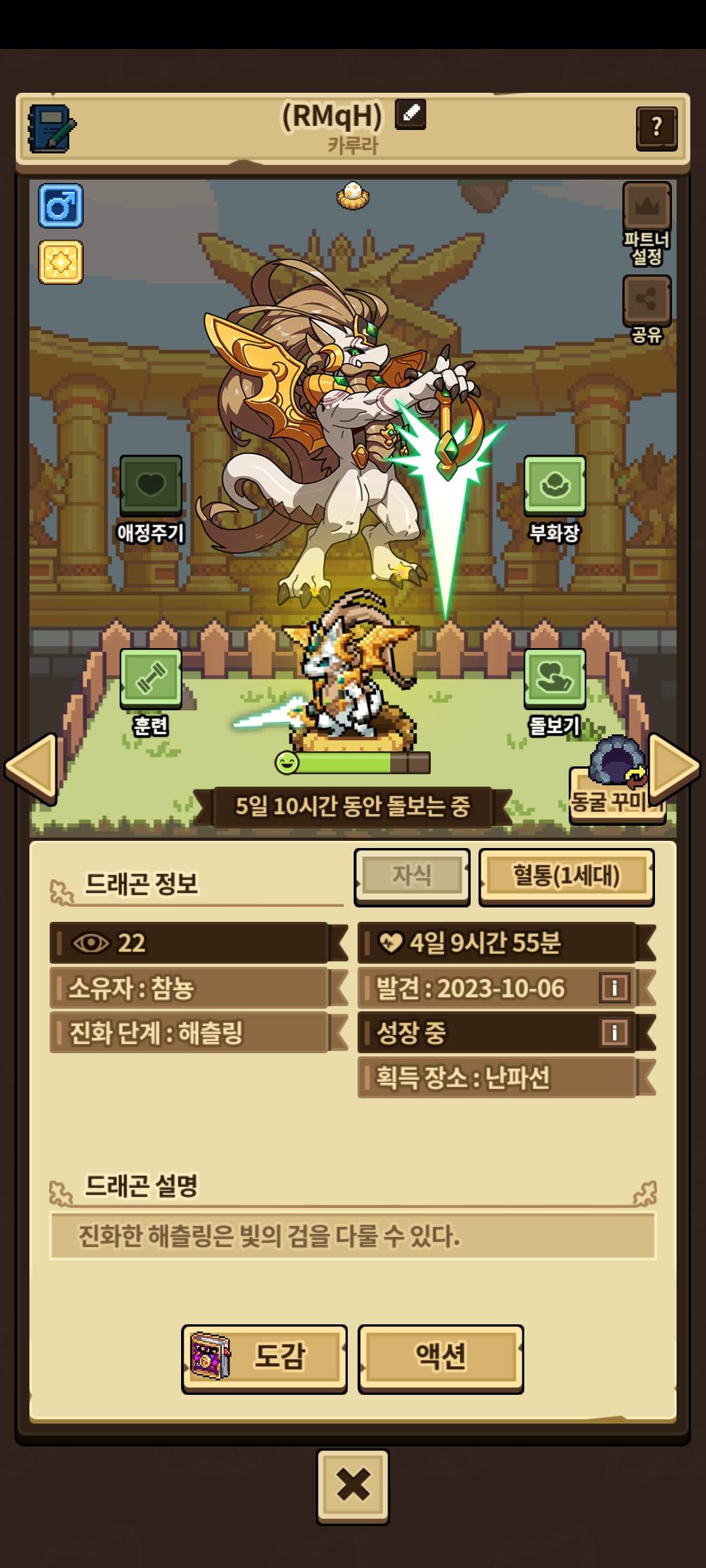
Task: Open the 혈통(1세대) lineage button
Action: pos(566,877)
